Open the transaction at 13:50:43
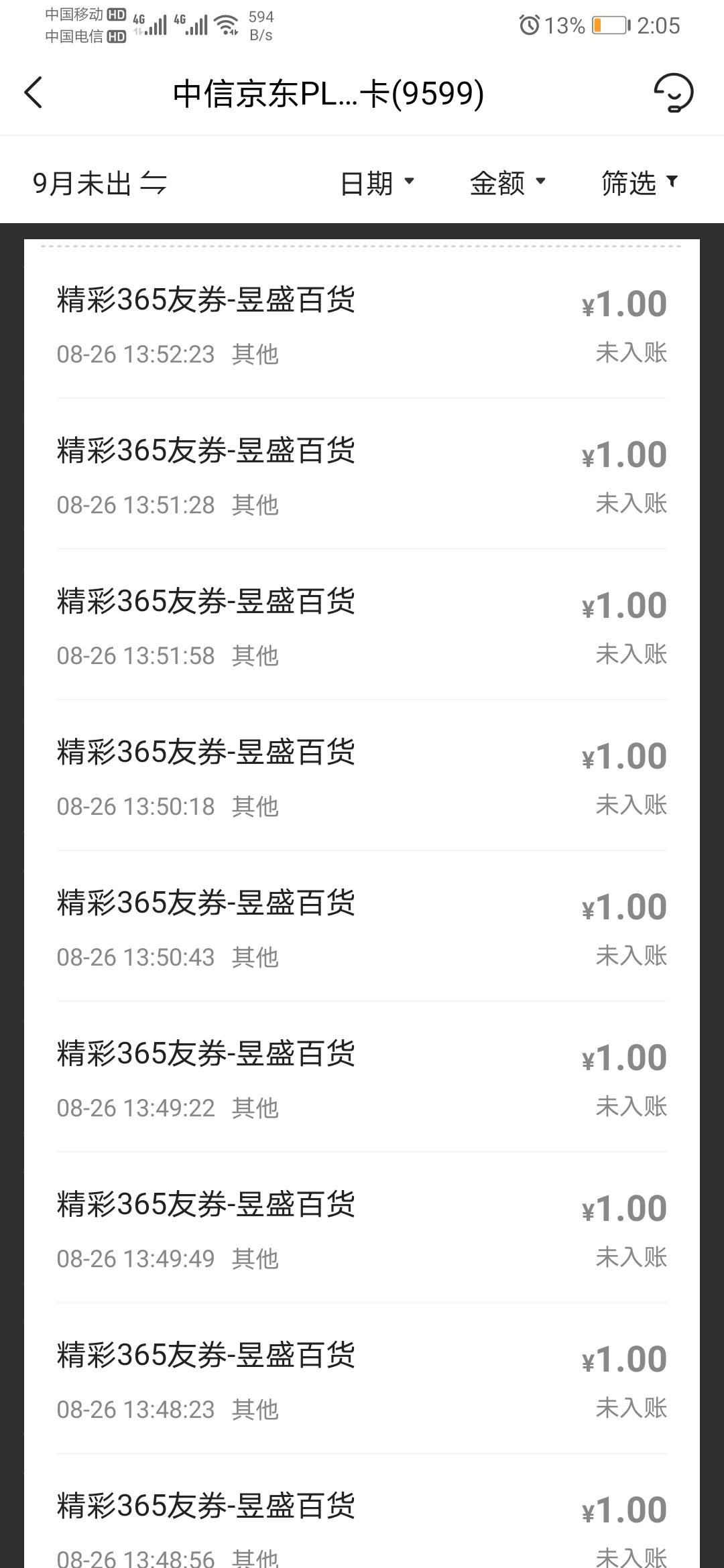Screen dimensions: 724x1568 click(x=362, y=926)
